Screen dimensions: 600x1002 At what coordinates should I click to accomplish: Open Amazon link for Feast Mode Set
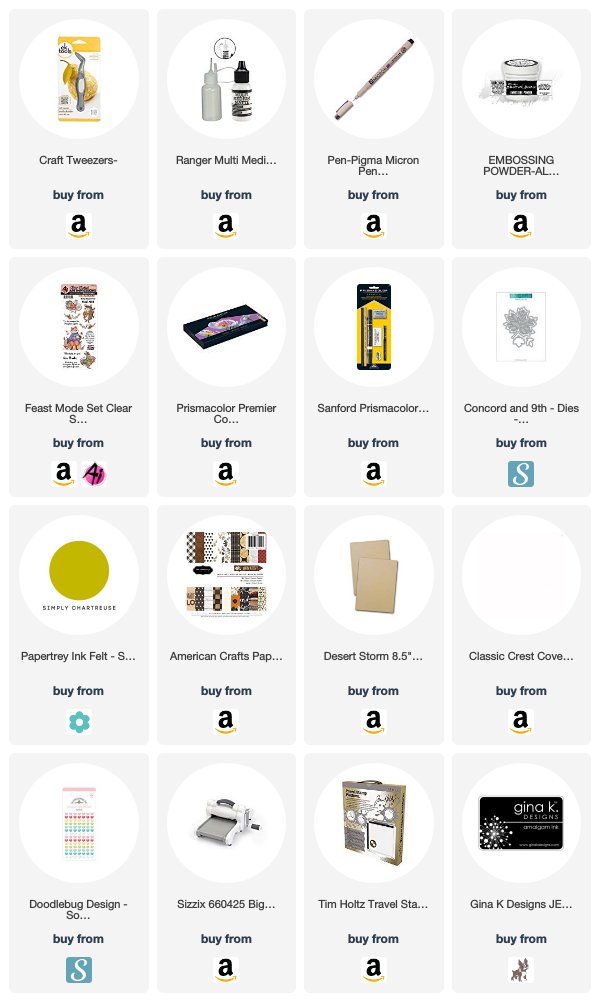[x=63, y=474]
